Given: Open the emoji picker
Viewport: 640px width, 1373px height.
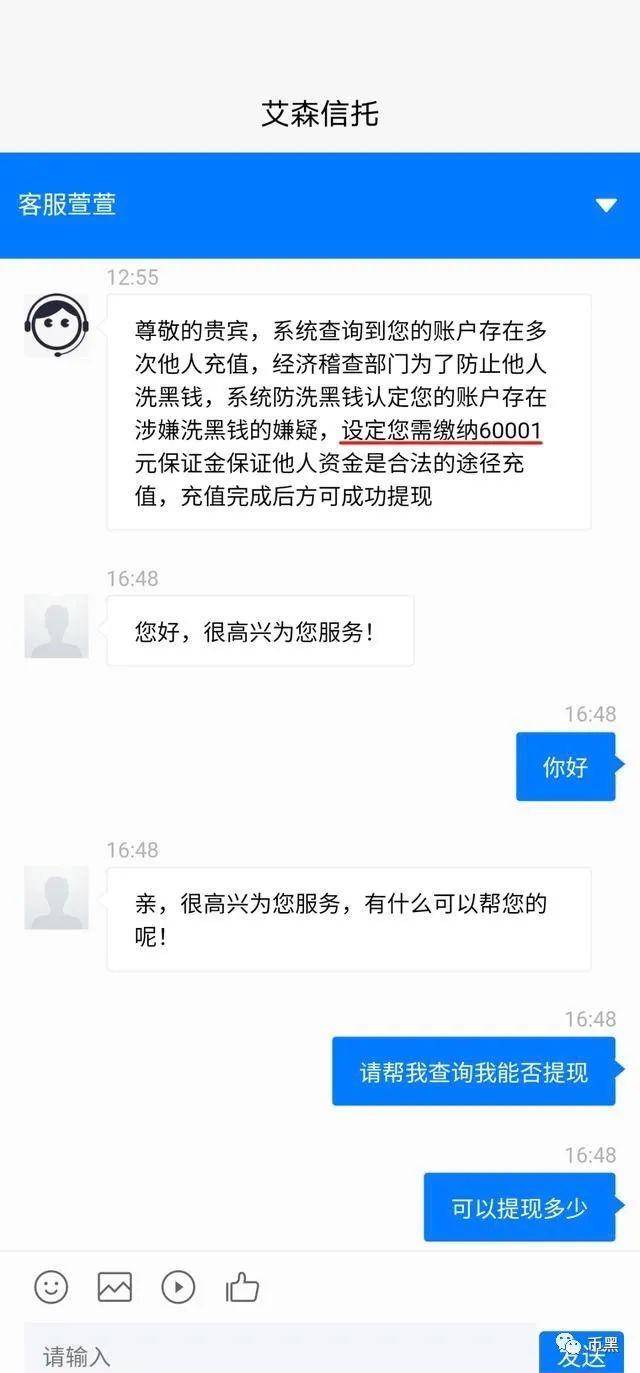Looking at the screenshot, I should pyautogui.click(x=51, y=1287).
